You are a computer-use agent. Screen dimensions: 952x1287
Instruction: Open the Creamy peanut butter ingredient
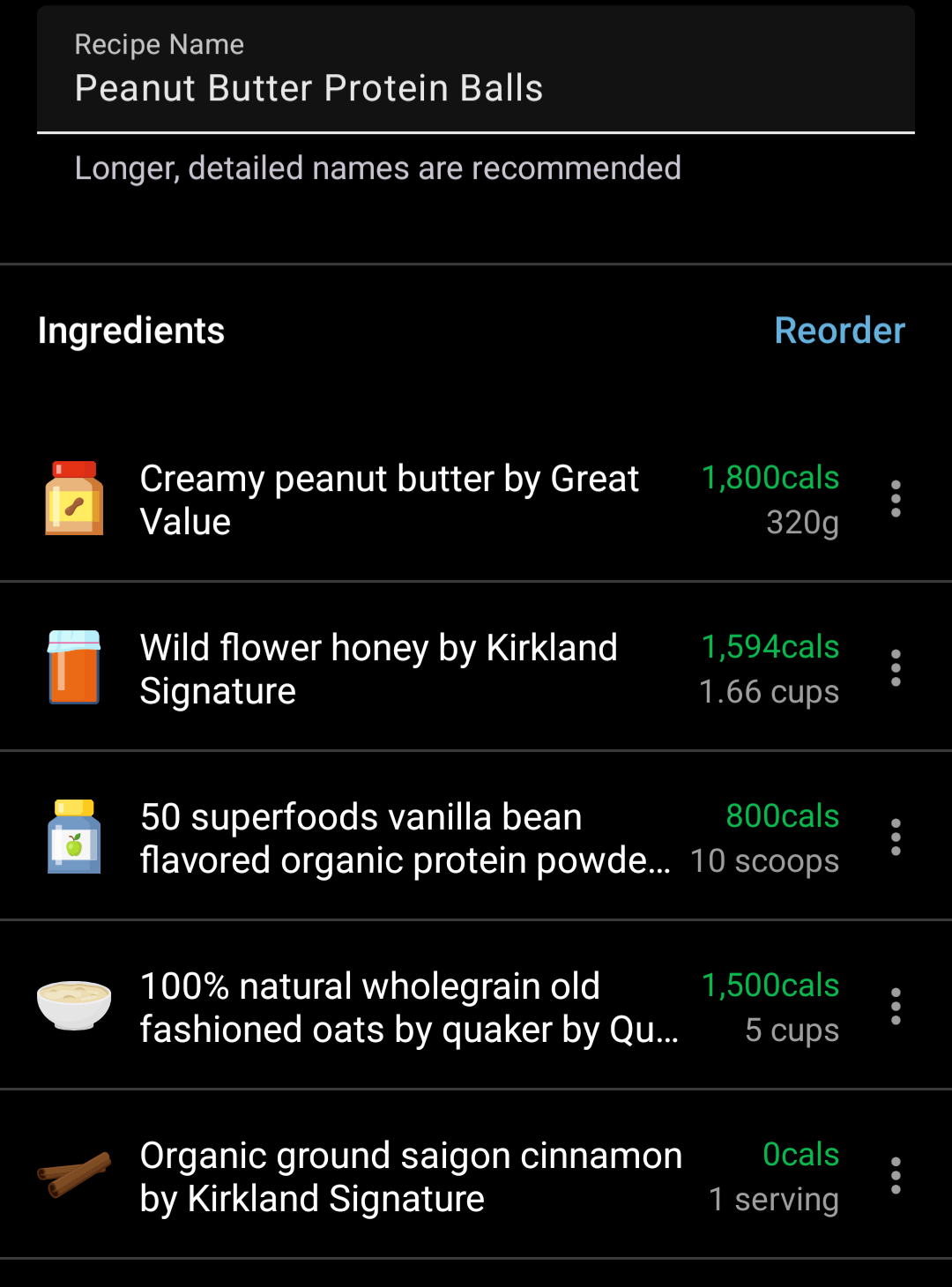(388, 500)
